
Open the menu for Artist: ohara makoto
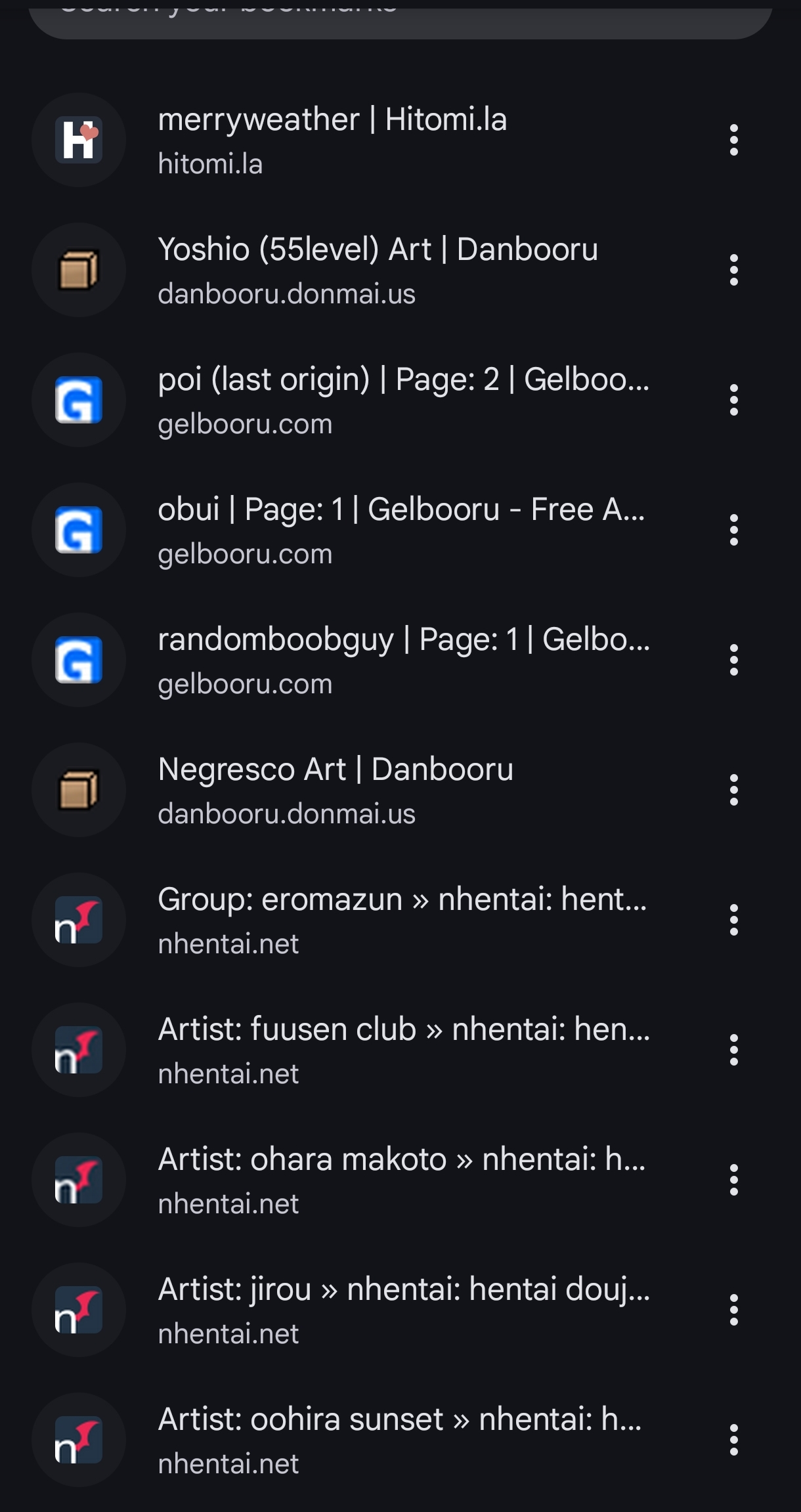click(733, 1180)
